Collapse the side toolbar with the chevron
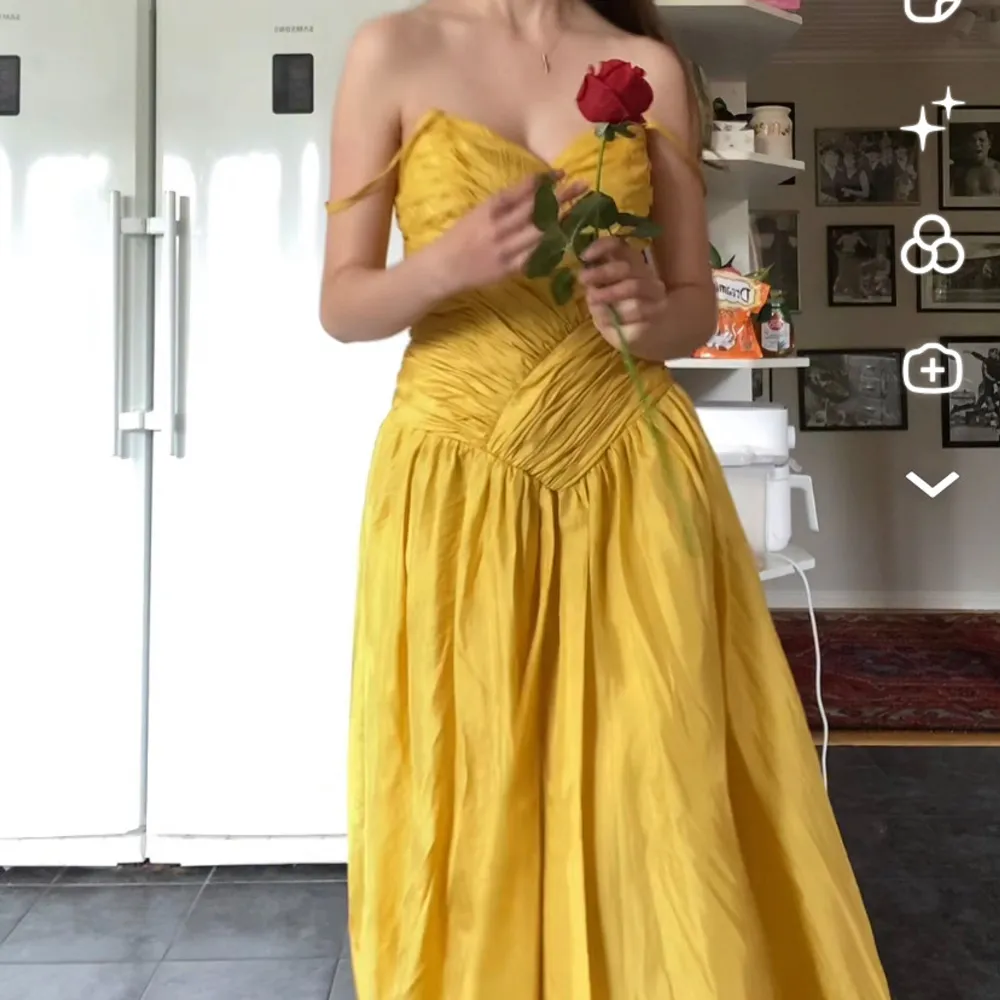 pyautogui.click(x=932, y=484)
